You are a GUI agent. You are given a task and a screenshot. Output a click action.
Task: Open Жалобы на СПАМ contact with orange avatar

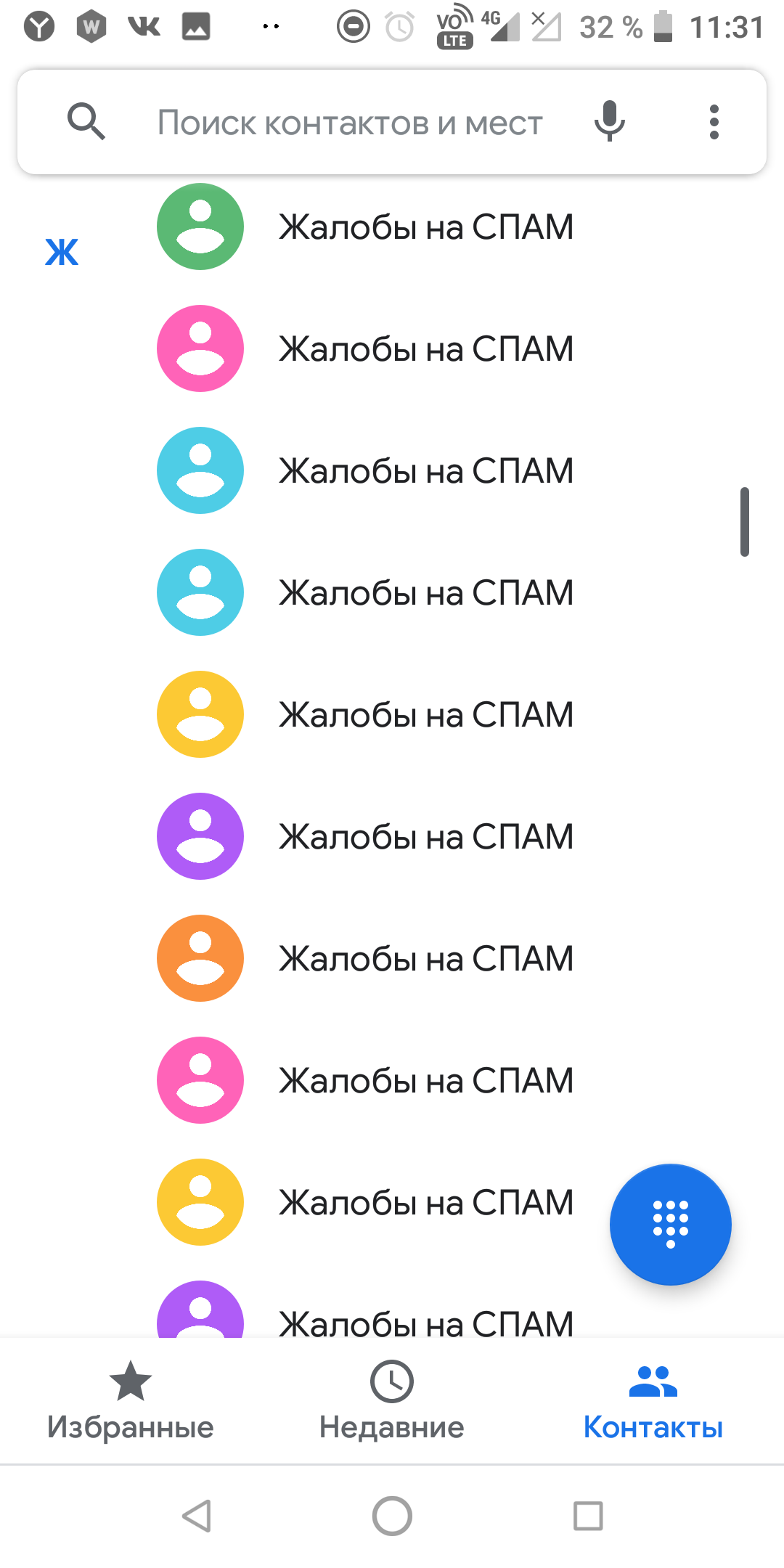coord(426,958)
